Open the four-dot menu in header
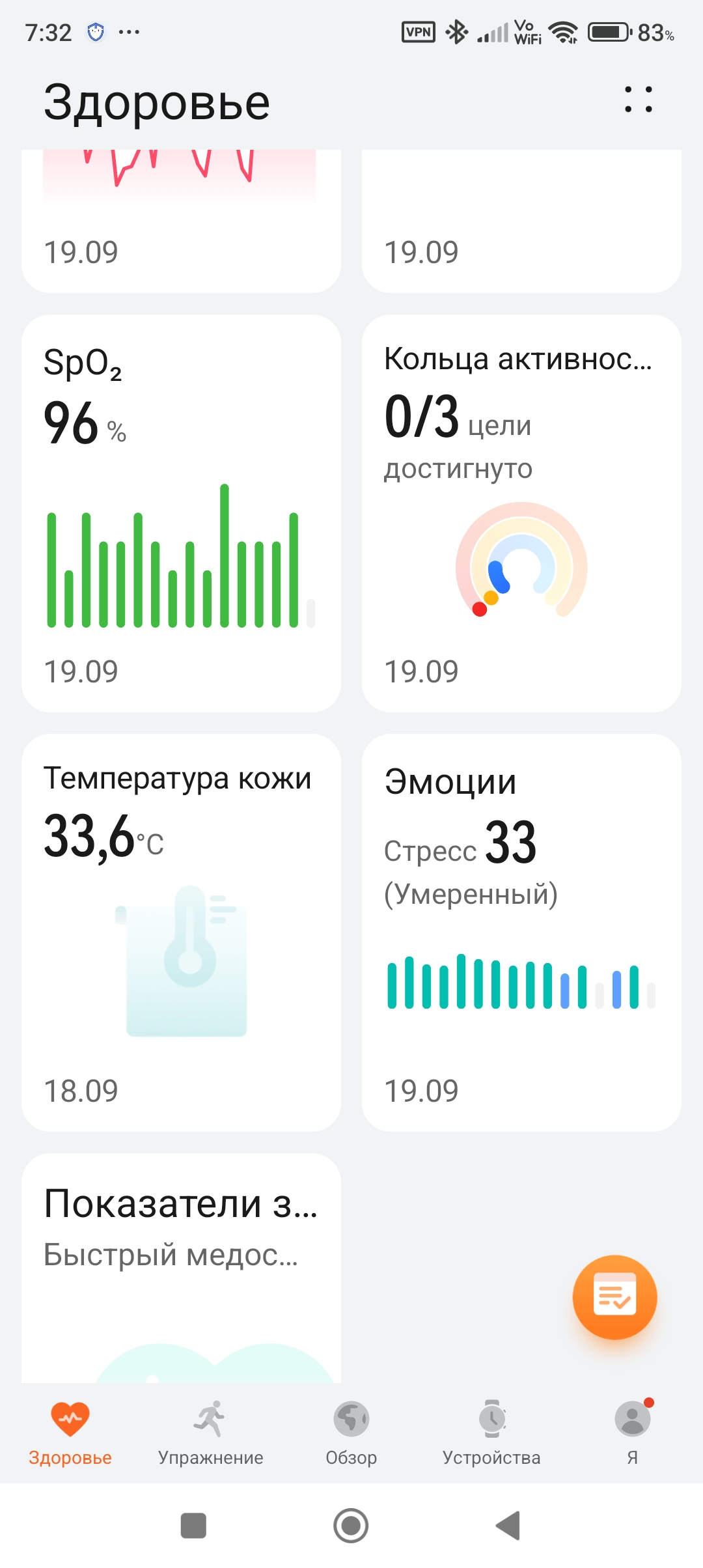Image resolution: width=703 pixels, height=1568 pixels. pyautogui.click(x=638, y=100)
